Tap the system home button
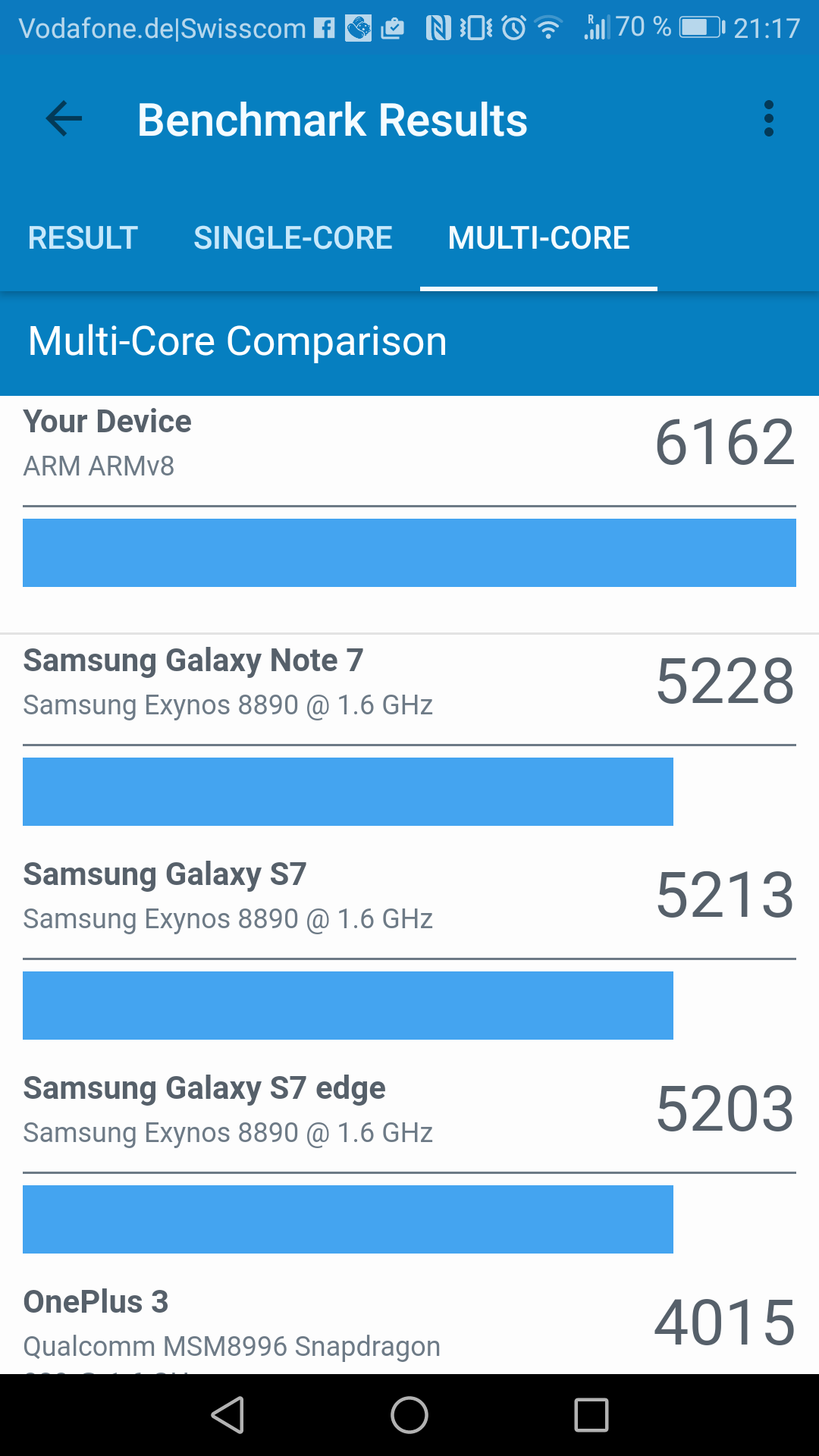 (409, 1415)
